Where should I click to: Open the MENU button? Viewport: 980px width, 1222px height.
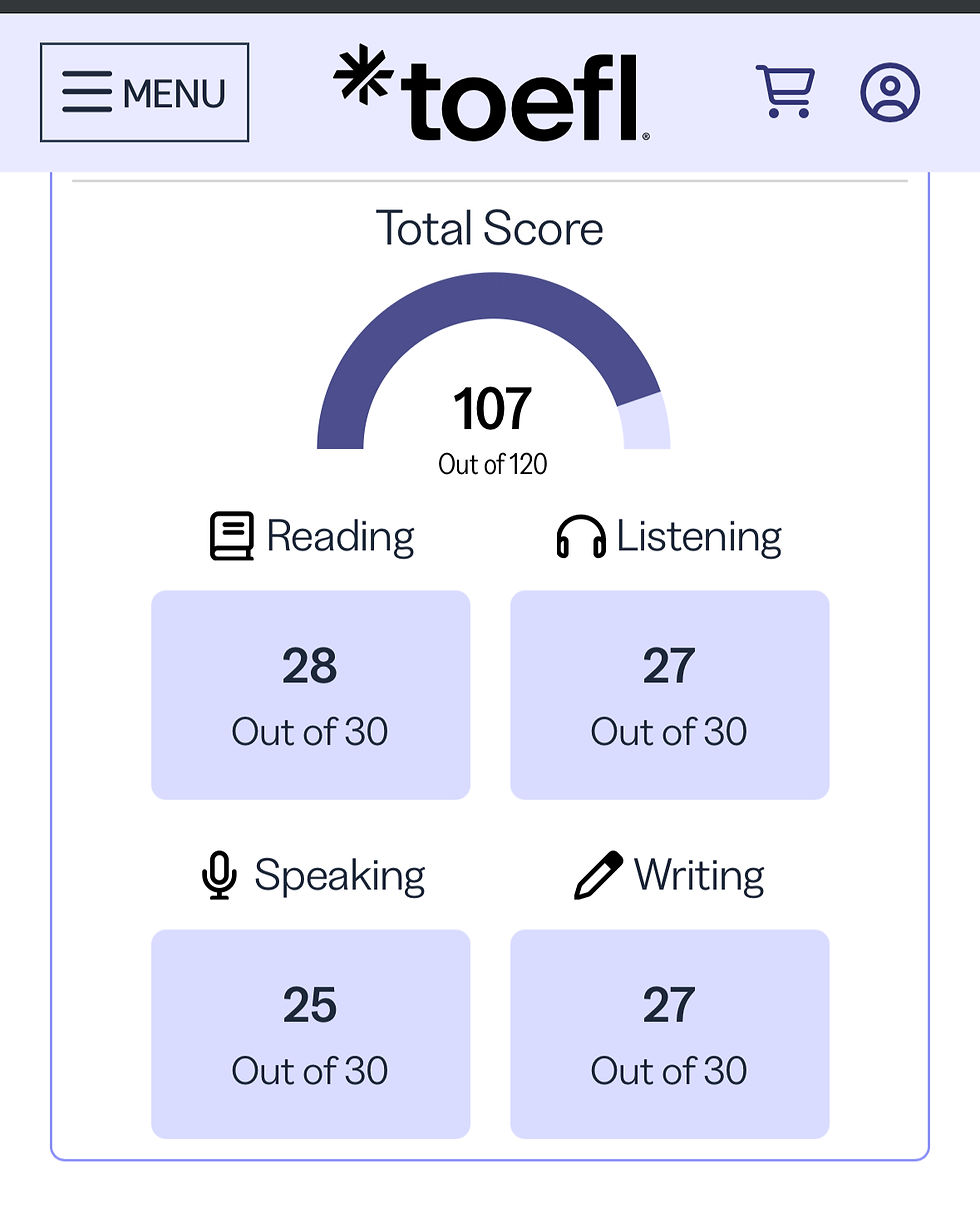pyautogui.click(x=144, y=93)
